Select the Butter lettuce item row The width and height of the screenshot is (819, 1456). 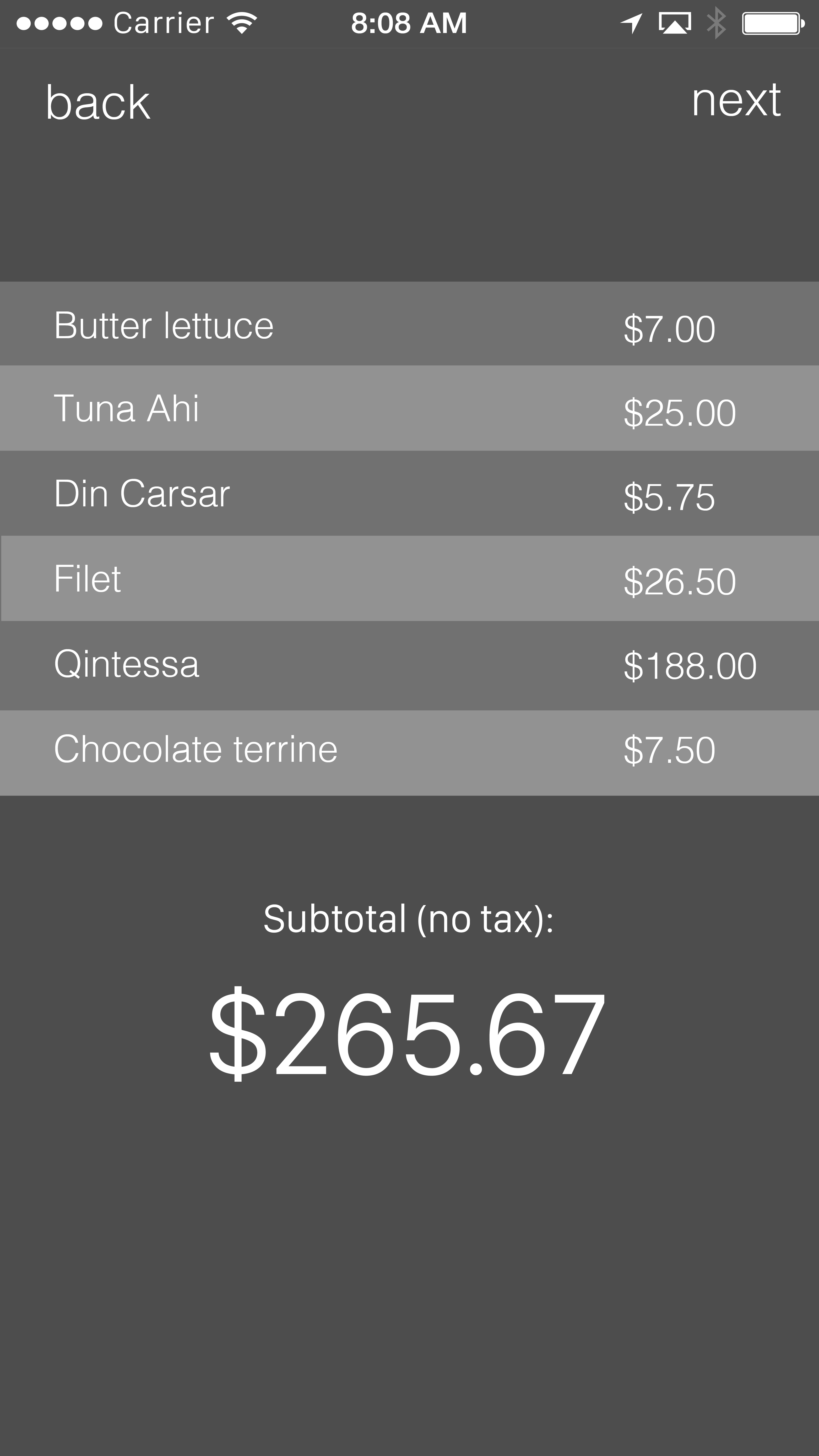pos(409,324)
